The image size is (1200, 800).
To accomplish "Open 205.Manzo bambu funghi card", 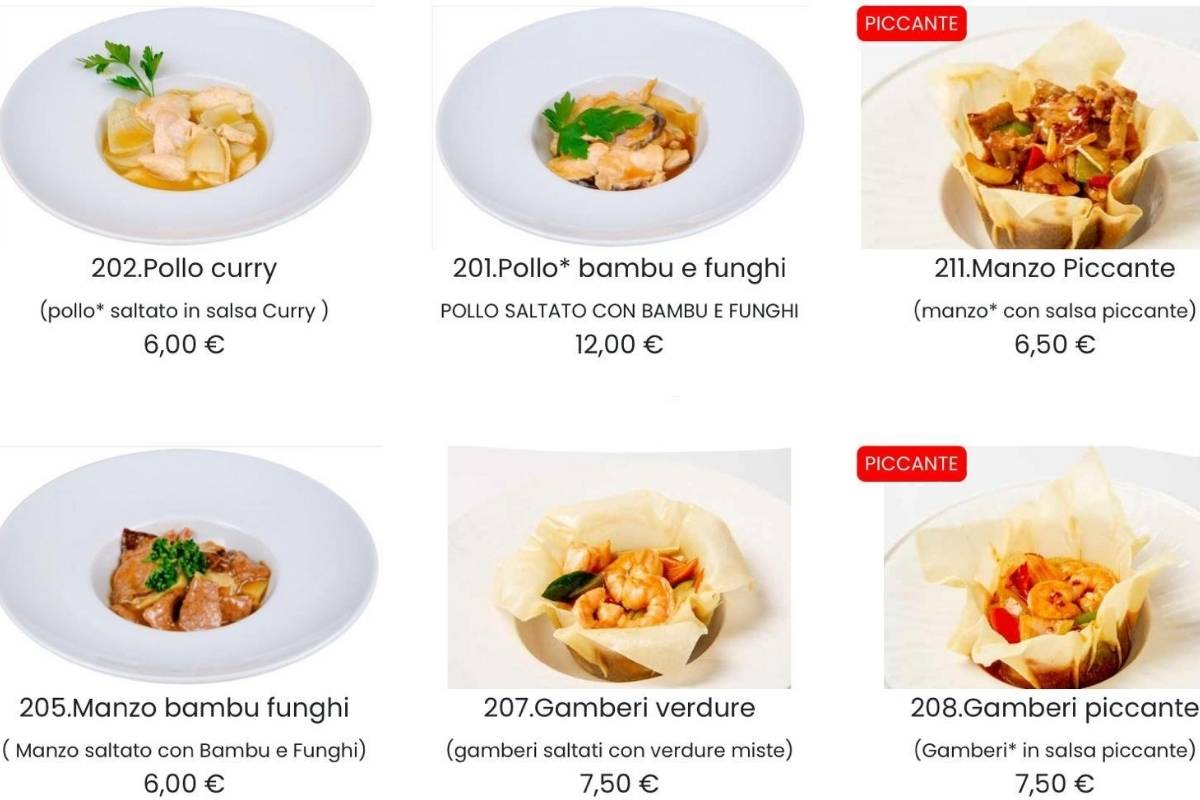I will coord(184,708).
